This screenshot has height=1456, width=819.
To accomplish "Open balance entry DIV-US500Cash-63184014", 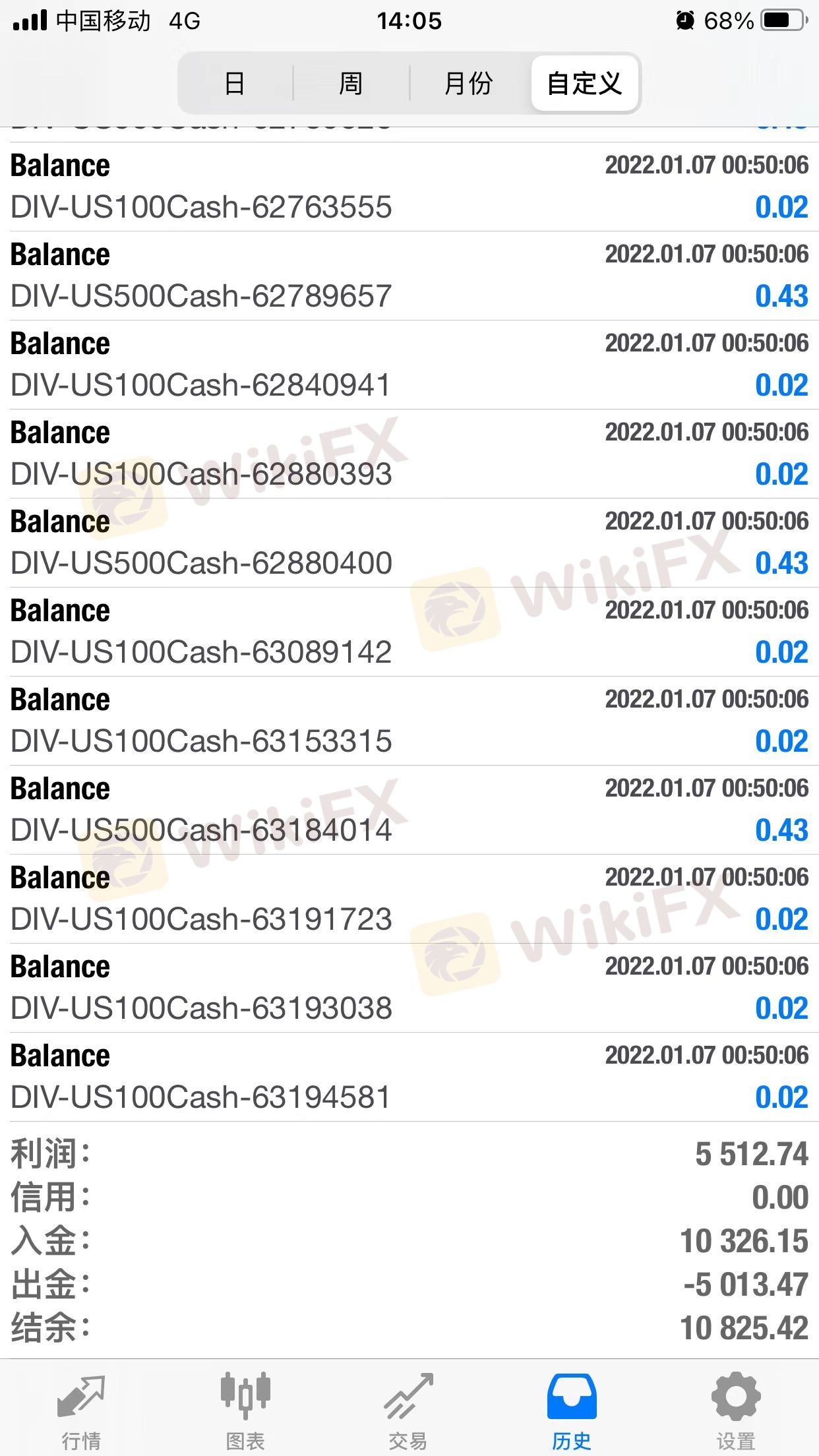I will [409, 810].
